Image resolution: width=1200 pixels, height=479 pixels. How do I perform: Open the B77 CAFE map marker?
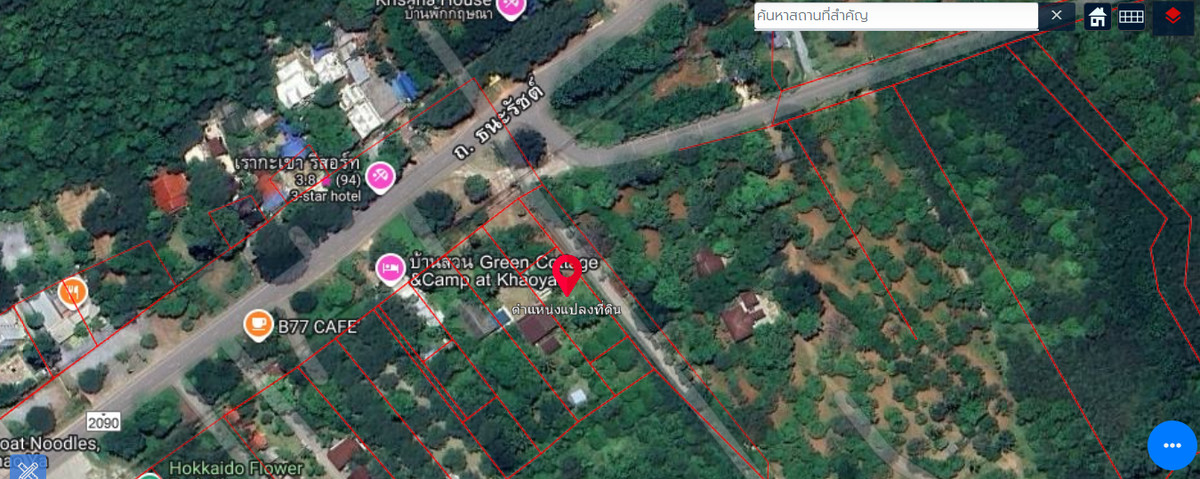tap(258, 324)
